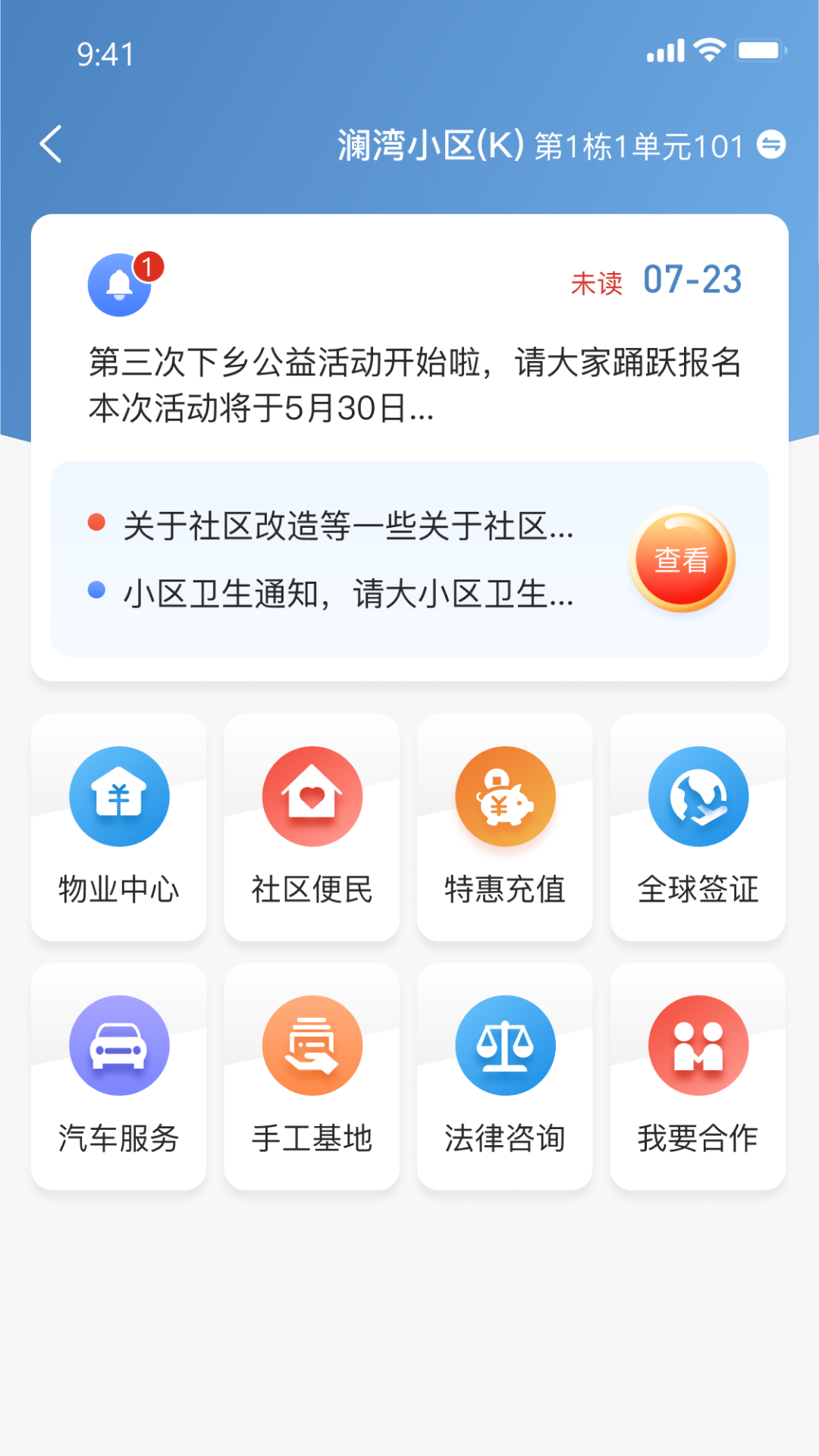This screenshot has height=1456, width=819.
Task: Click the back arrow at top left
Action: coord(51,144)
